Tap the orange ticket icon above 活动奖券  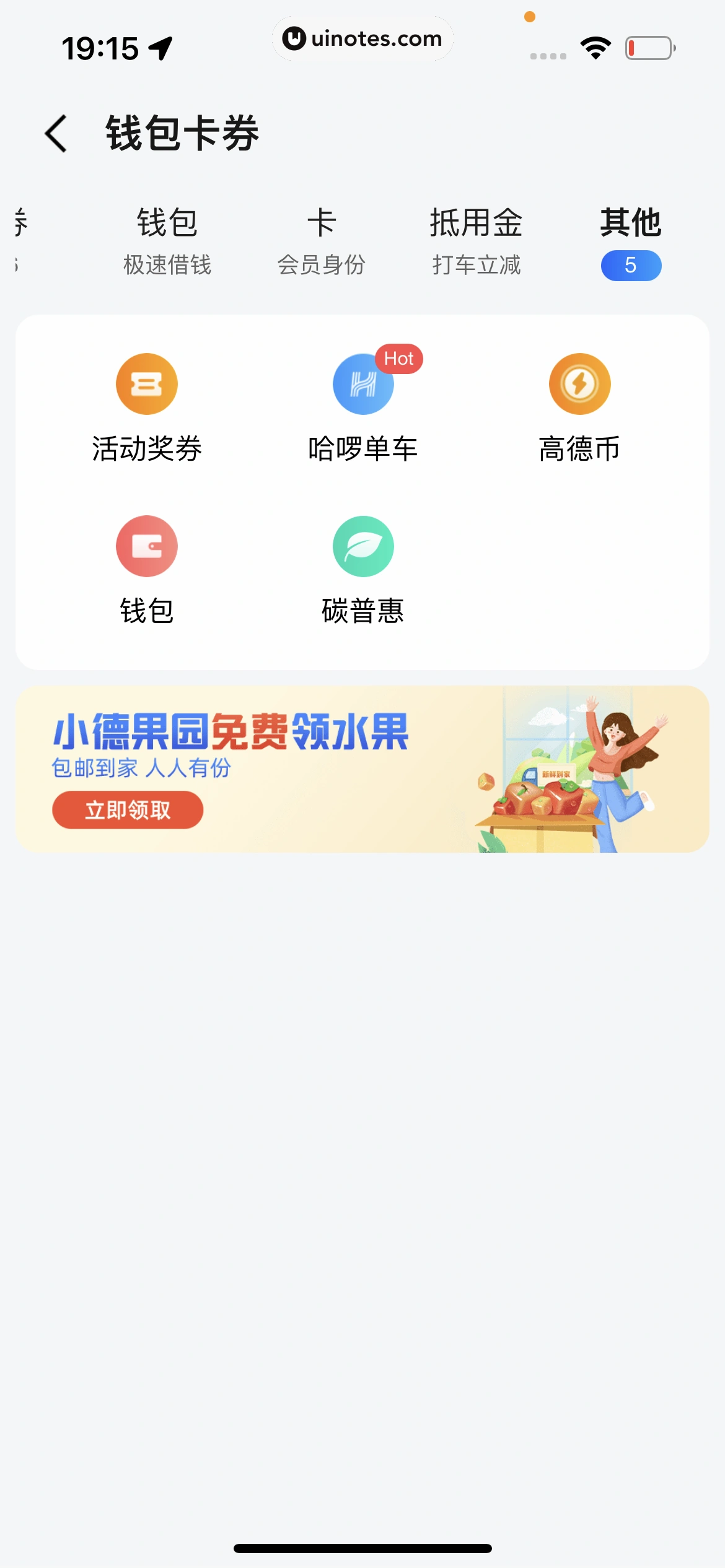[146, 383]
